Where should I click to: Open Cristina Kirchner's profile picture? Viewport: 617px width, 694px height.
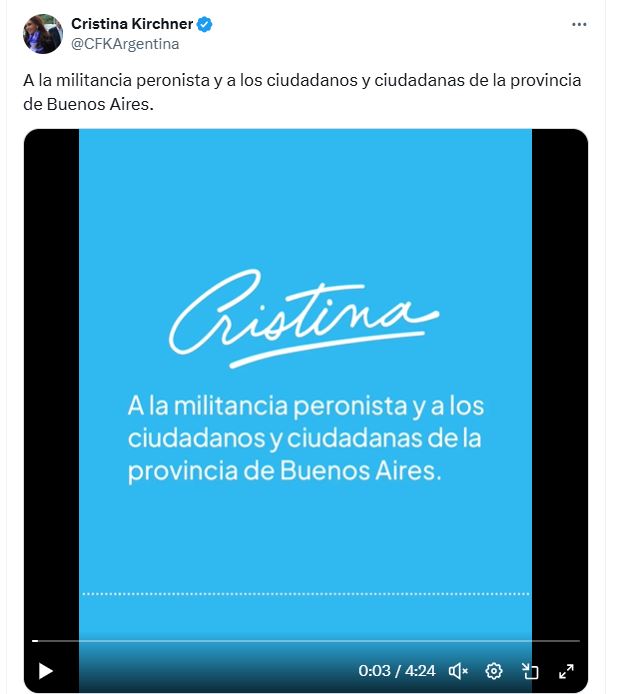coord(43,34)
